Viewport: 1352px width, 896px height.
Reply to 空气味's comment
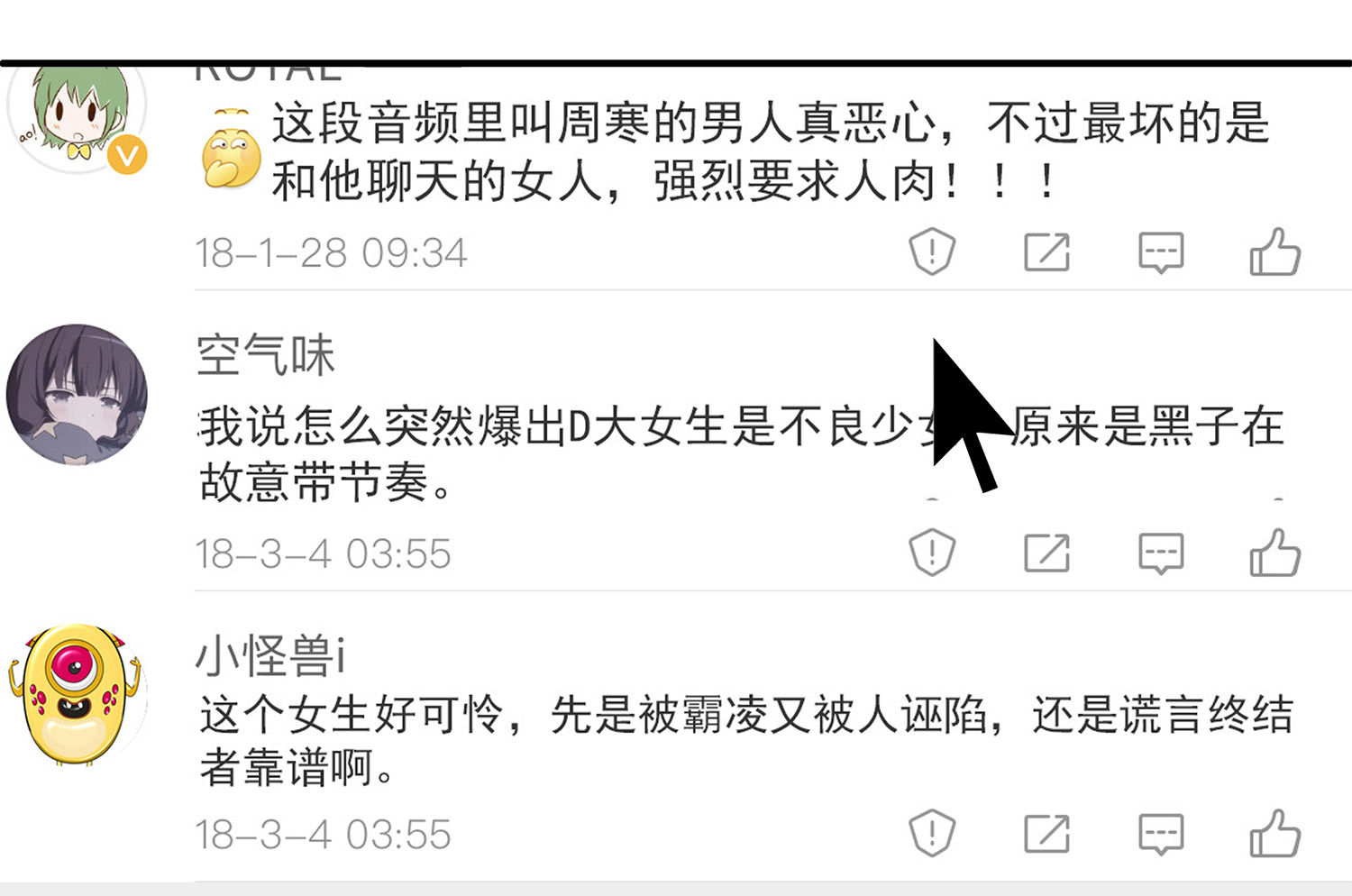click(x=1161, y=553)
